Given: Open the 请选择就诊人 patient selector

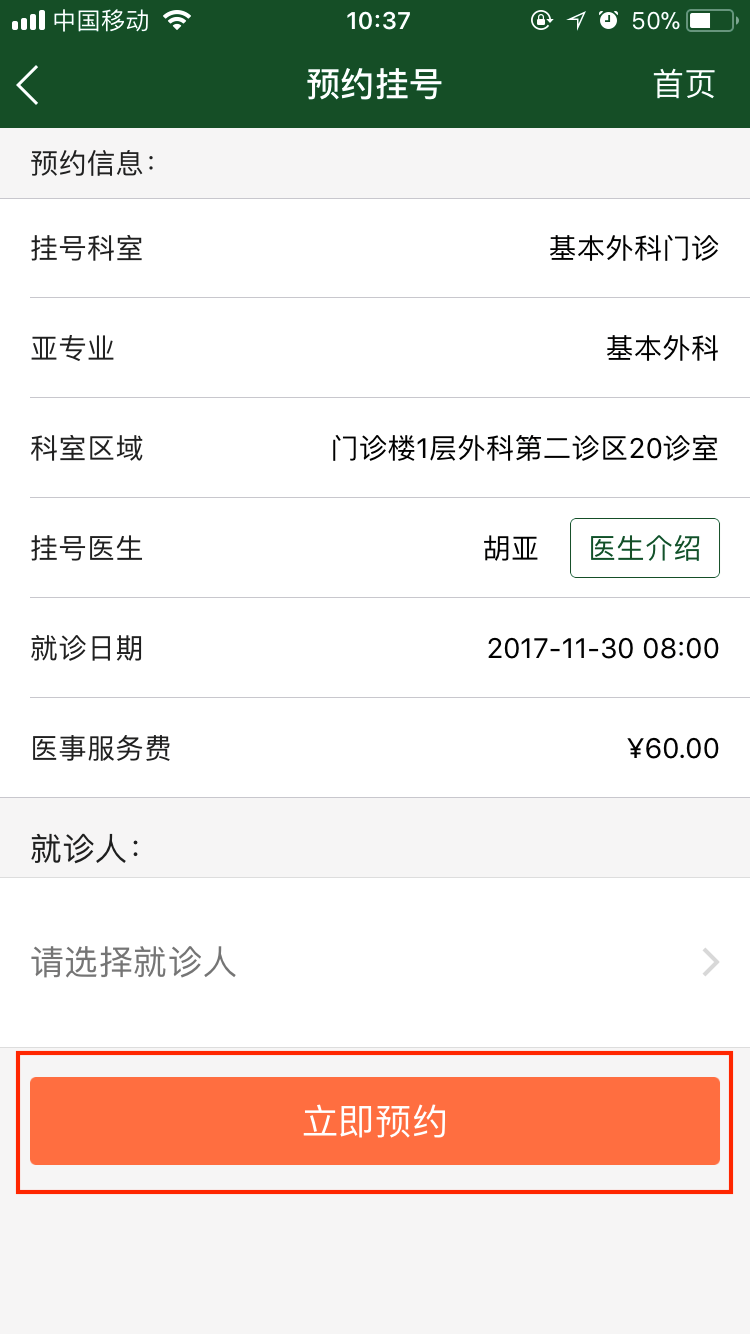Looking at the screenshot, I should tap(375, 962).
